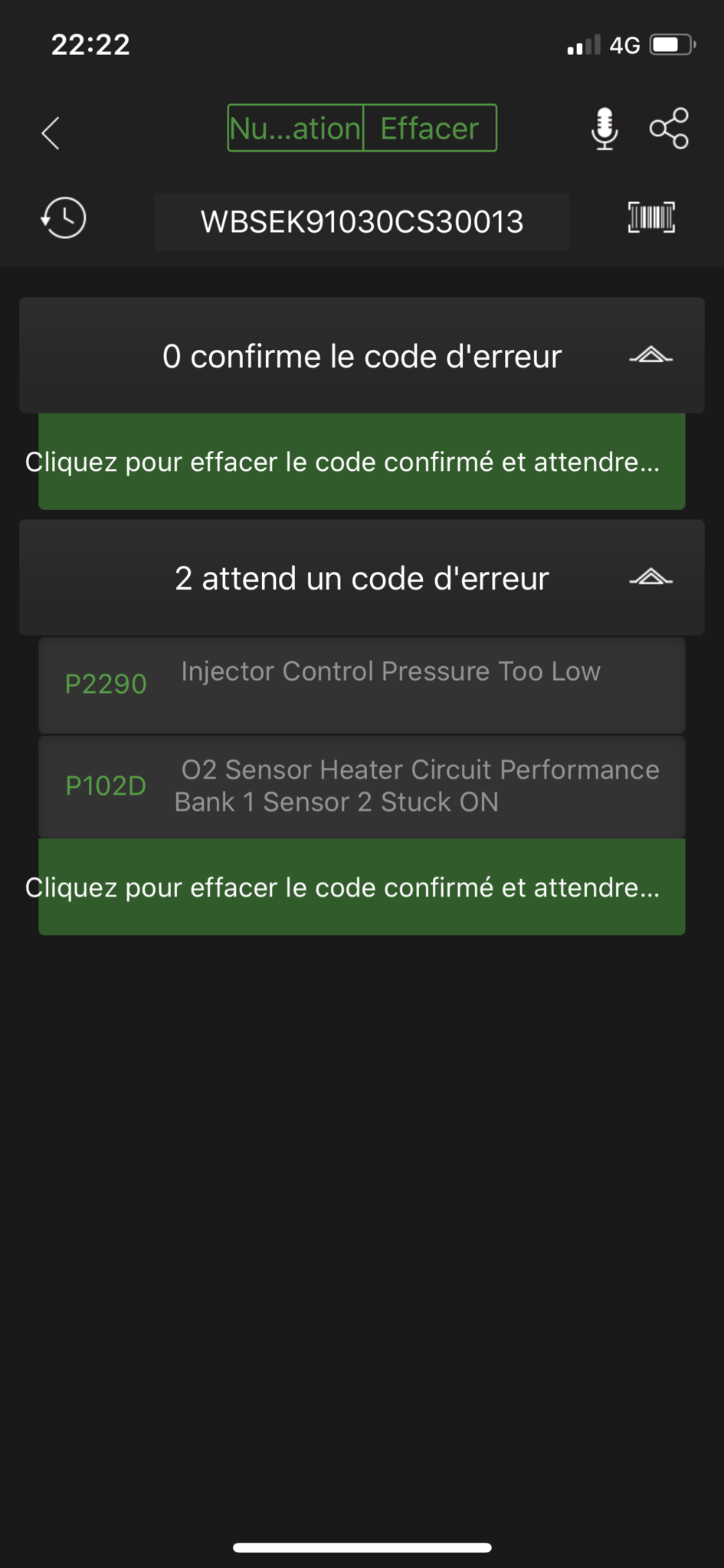This screenshot has width=724, height=1568.
Task: Open error code P102D details
Action: [362, 786]
